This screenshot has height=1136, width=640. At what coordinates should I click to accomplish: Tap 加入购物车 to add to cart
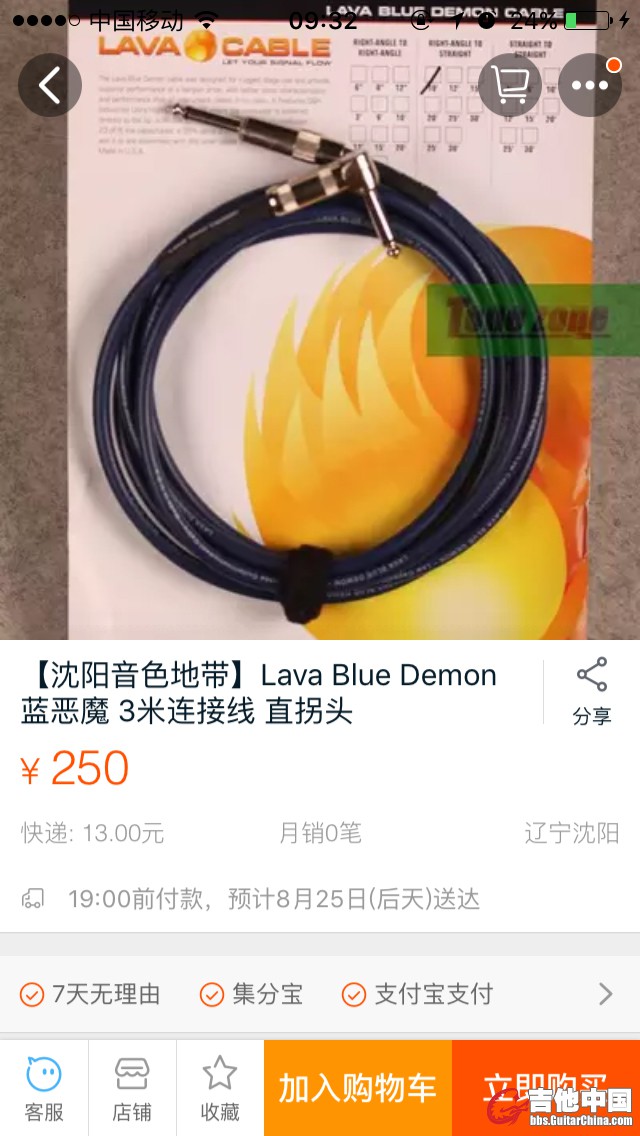click(x=358, y=1088)
